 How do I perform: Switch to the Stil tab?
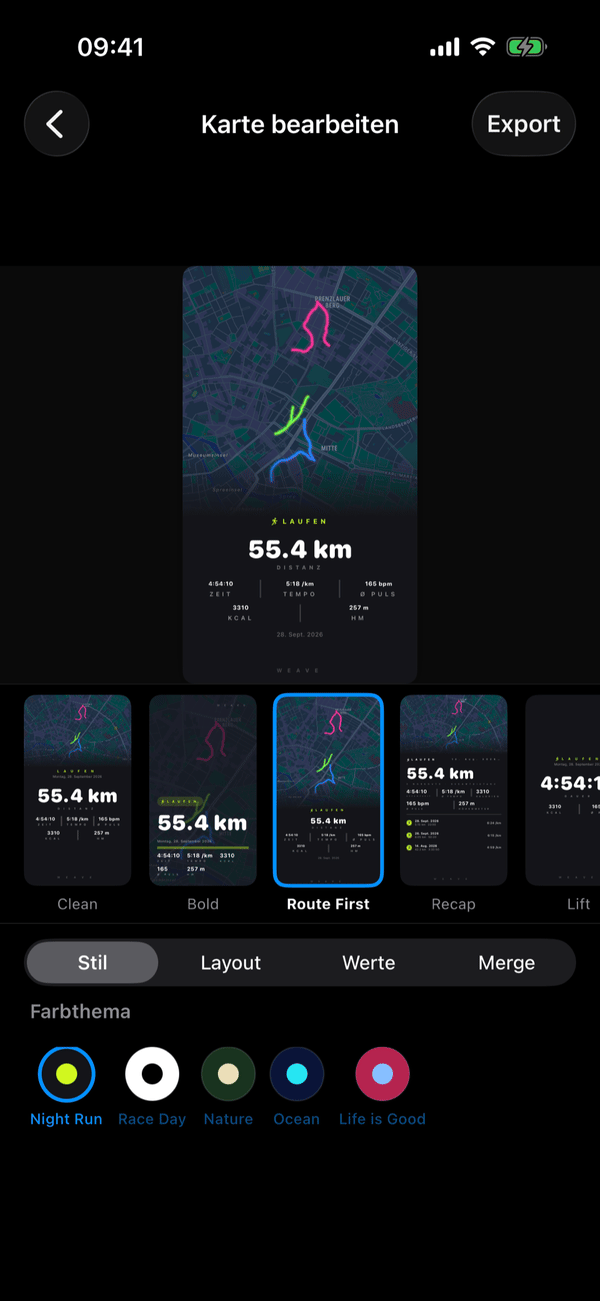tap(92, 962)
